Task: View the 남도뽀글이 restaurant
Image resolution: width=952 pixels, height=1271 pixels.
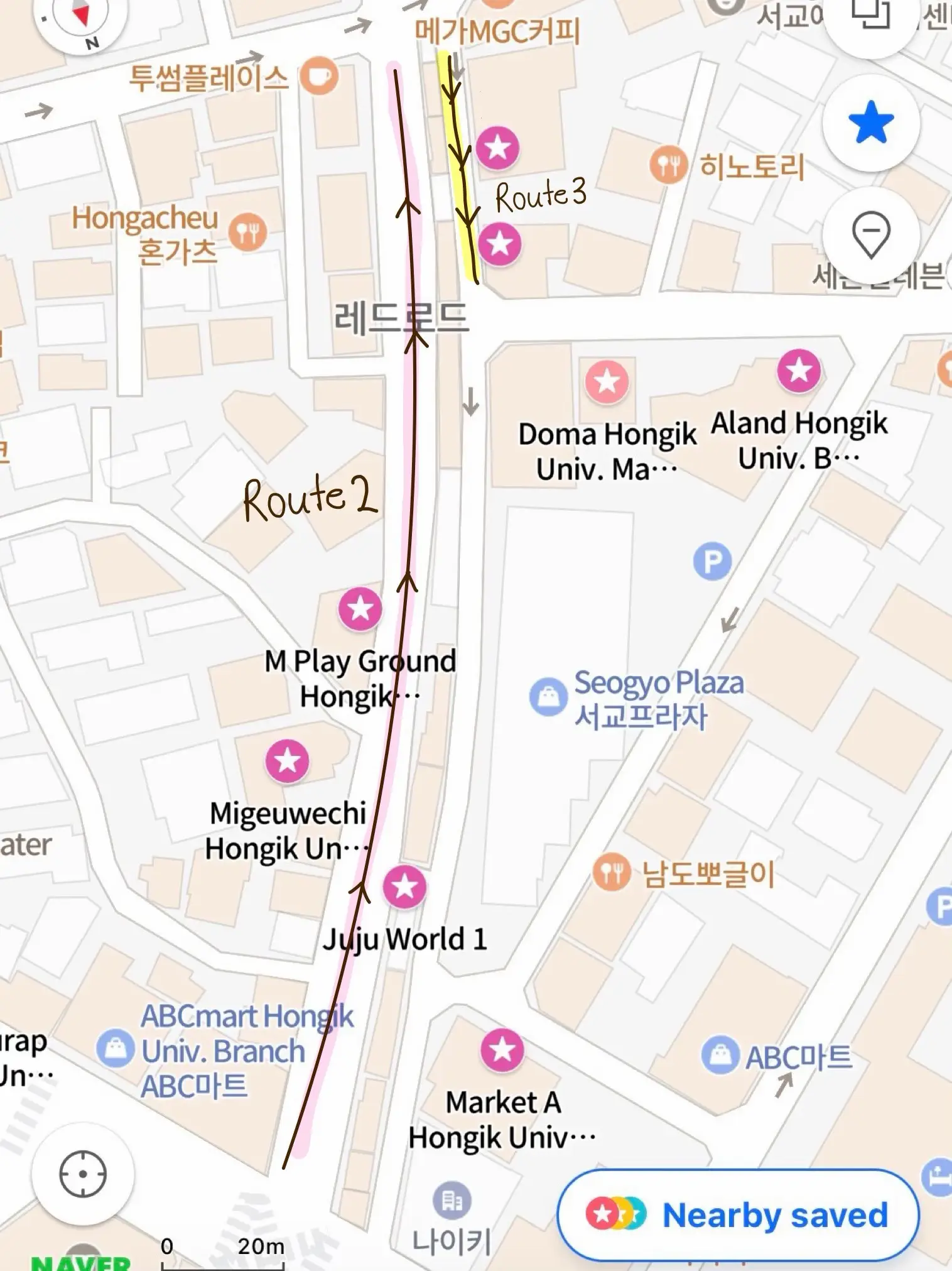Action: (612, 873)
